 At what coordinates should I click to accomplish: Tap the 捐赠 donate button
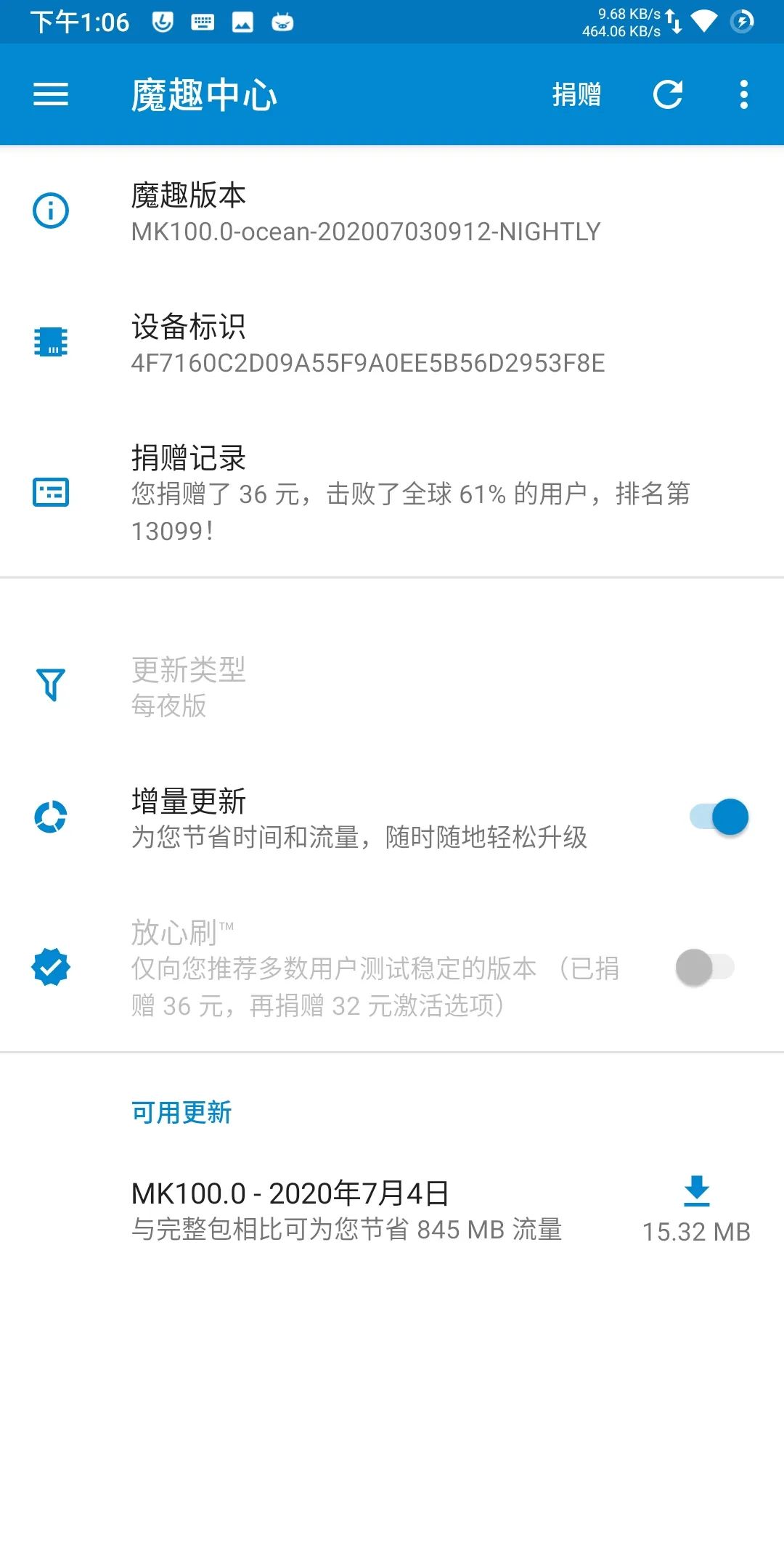(576, 94)
